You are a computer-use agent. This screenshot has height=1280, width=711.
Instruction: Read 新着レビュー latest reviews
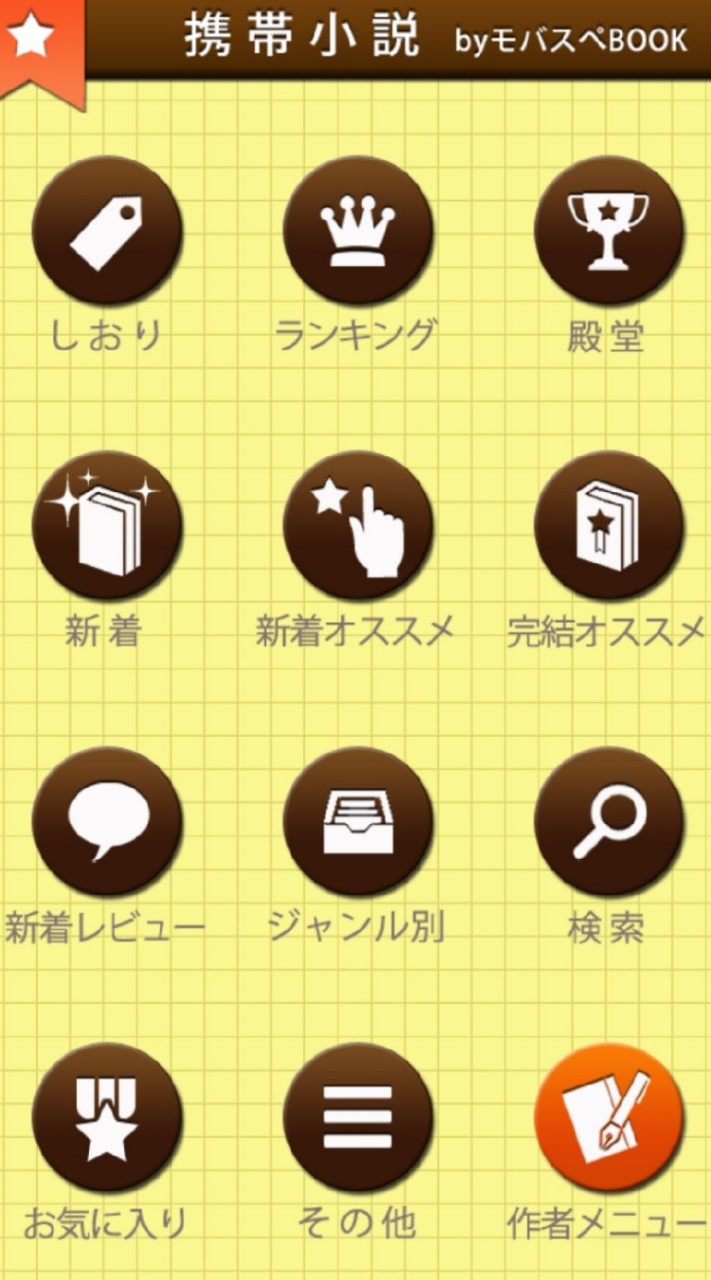pos(107,822)
